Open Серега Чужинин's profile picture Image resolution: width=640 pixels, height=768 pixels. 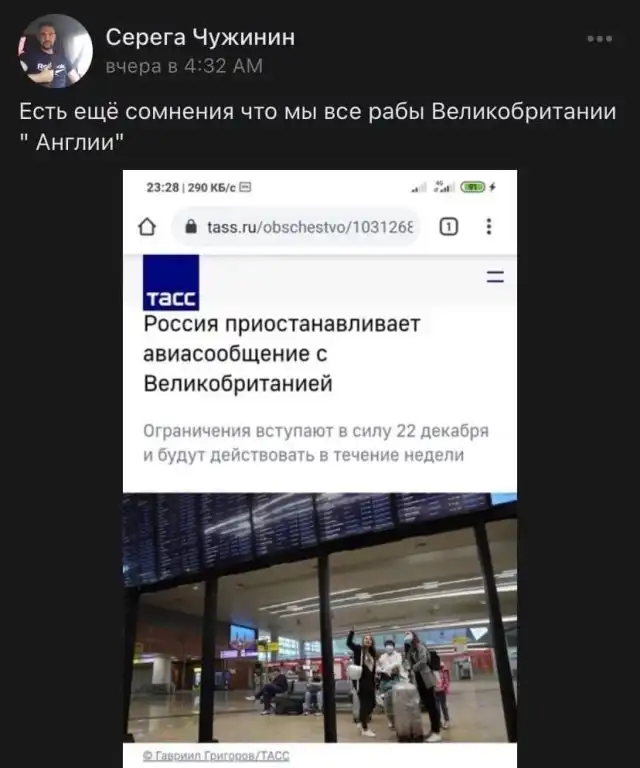click(x=55, y=51)
